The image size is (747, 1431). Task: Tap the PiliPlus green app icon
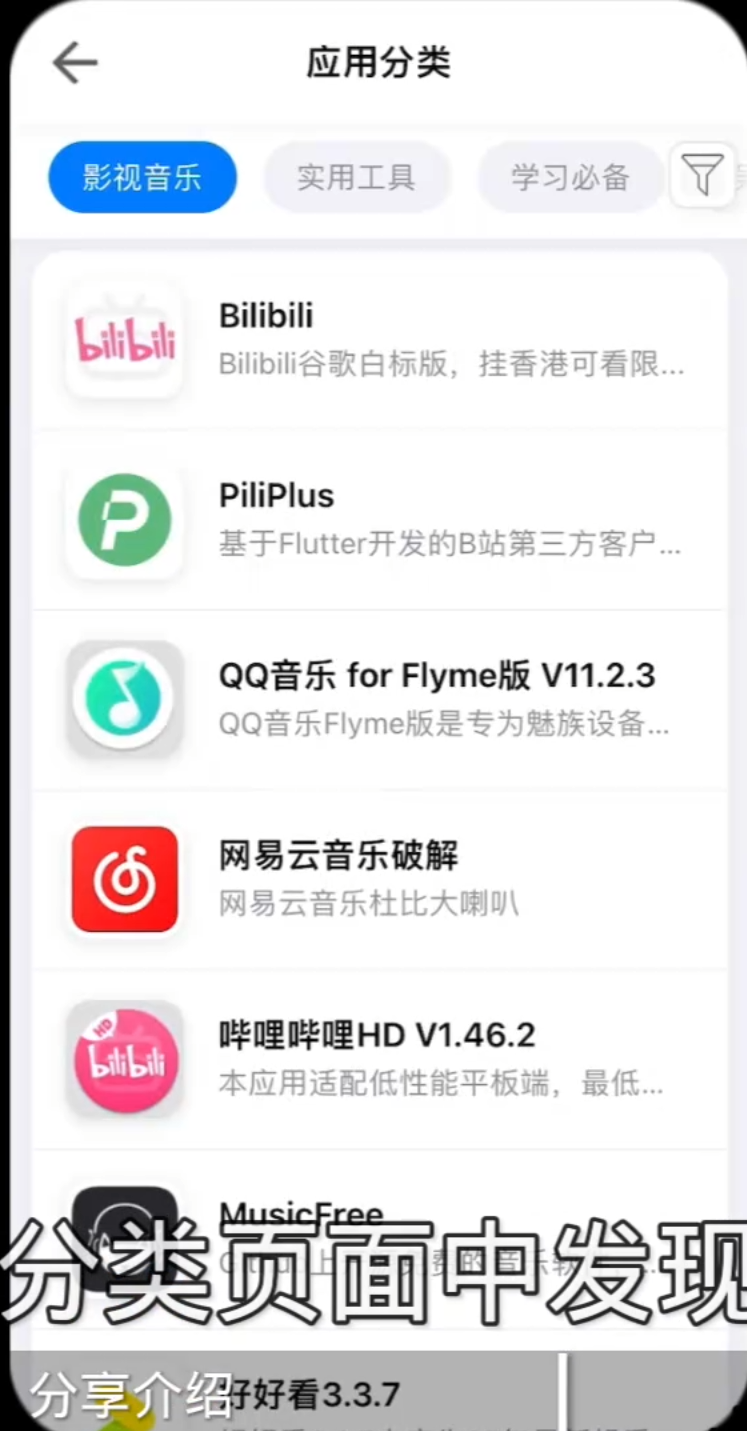[x=124, y=519]
